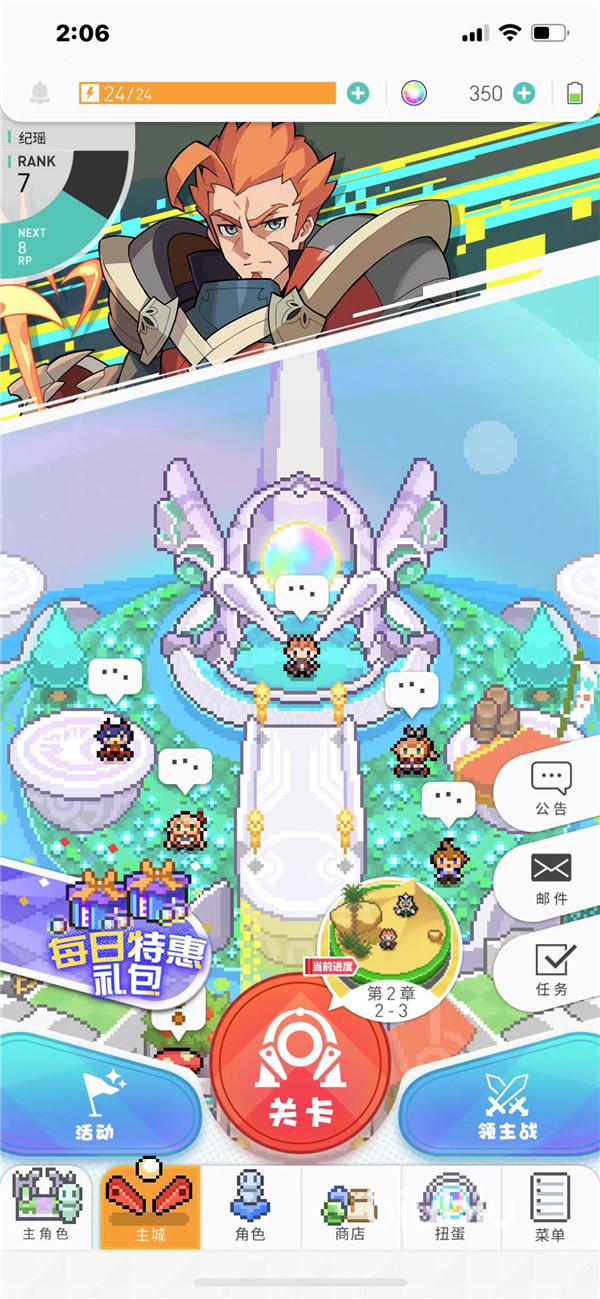Image resolution: width=600 pixels, height=1299 pixels.
Task: Go to the 角色 tab
Action: tap(250, 1207)
